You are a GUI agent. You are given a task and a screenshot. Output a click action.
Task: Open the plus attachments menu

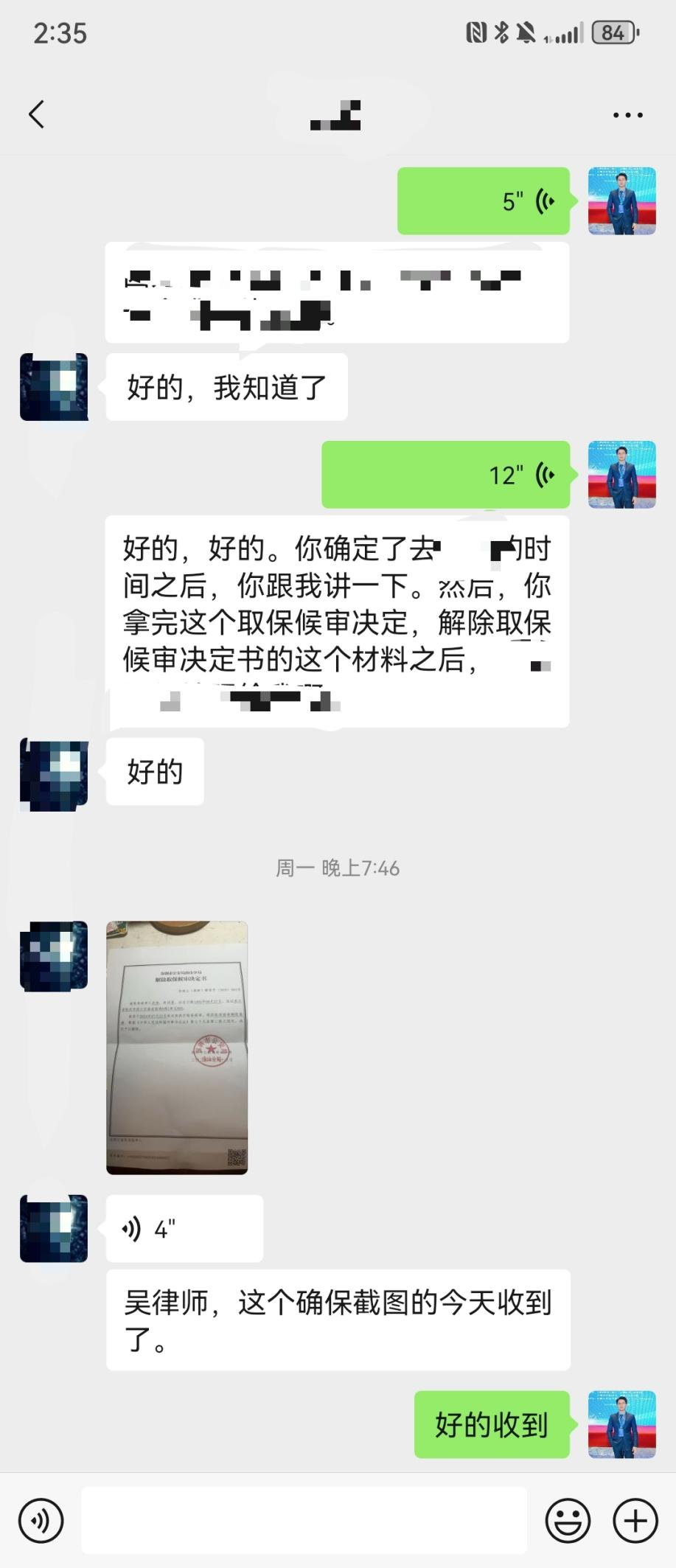635,1520
